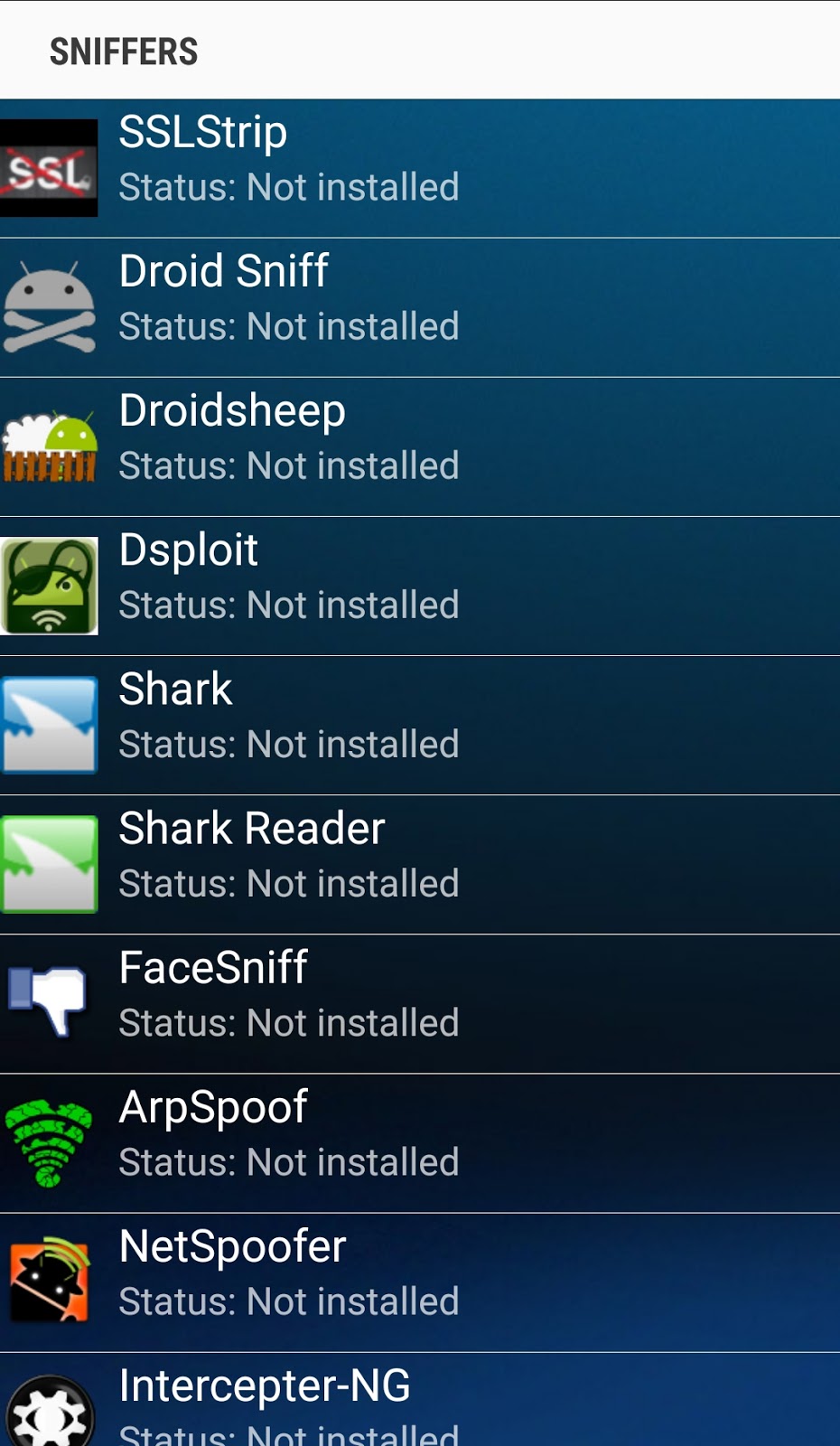The height and width of the screenshot is (1446, 840).
Task: Tap the Intercepter-NG row
Action: pos(420,1401)
